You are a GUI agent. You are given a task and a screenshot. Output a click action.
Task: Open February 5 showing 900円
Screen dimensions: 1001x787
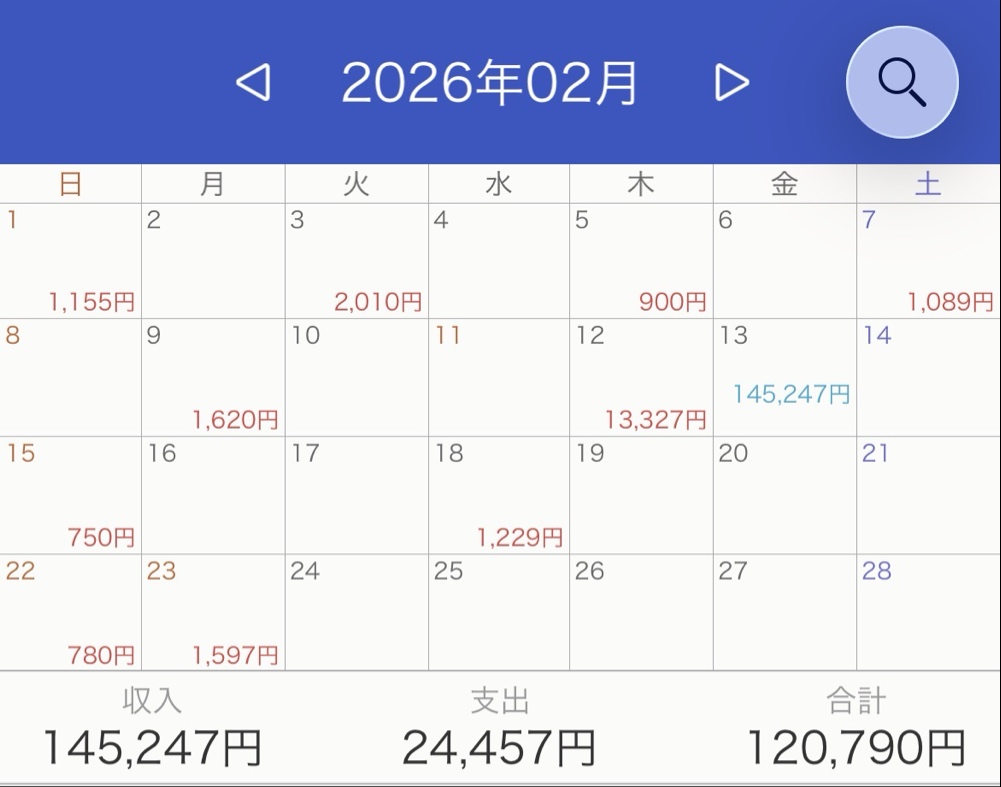point(640,261)
